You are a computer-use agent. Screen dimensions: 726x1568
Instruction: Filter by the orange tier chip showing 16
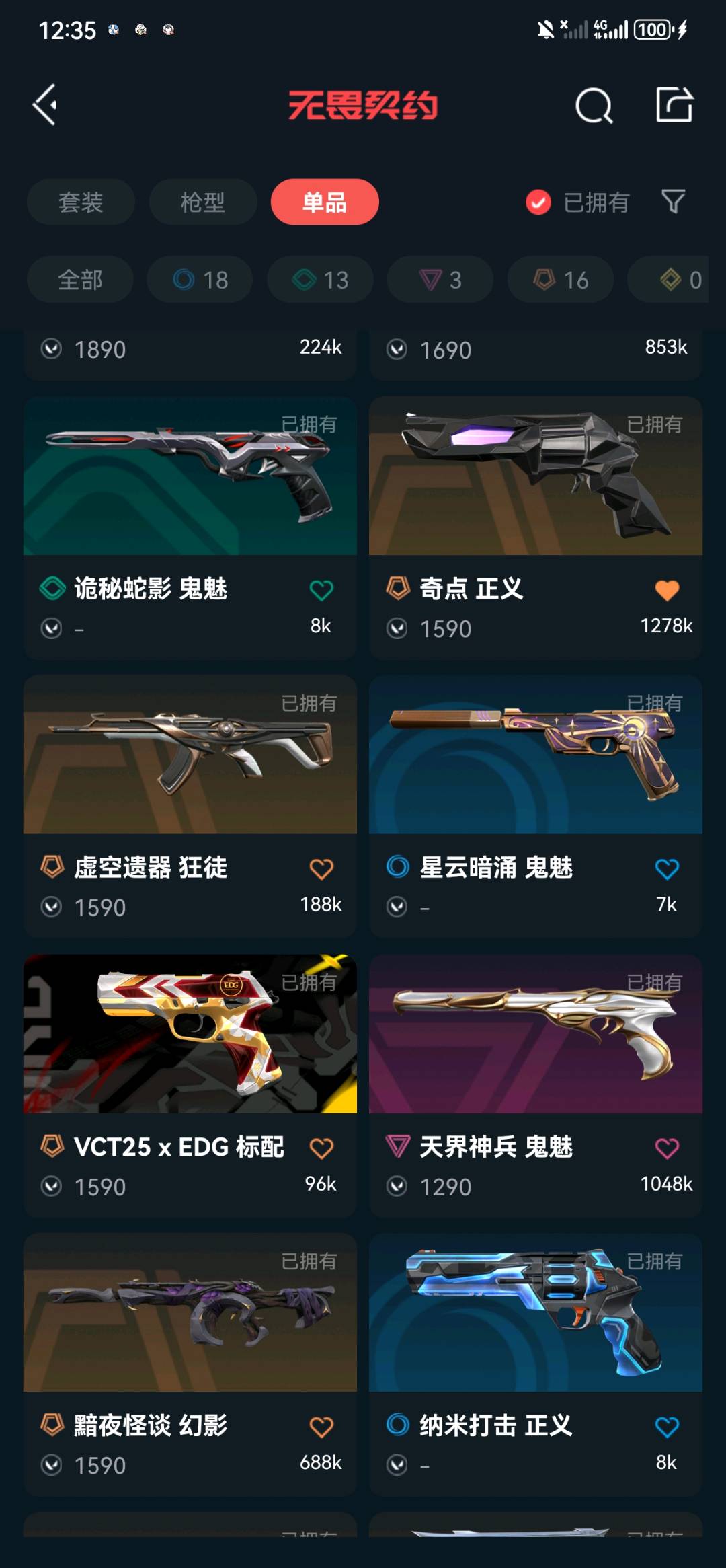(560, 279)
